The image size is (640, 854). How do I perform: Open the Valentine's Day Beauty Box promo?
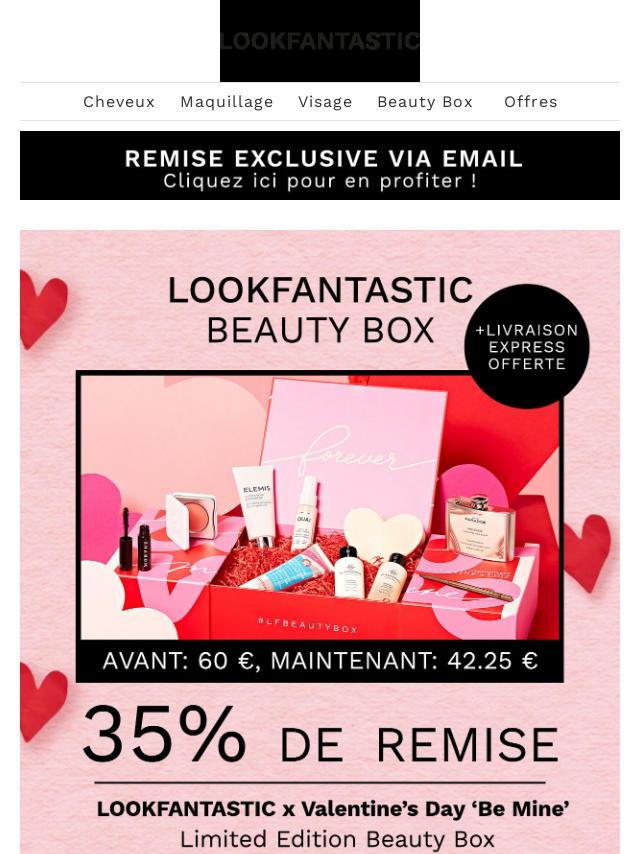point(320,540)
